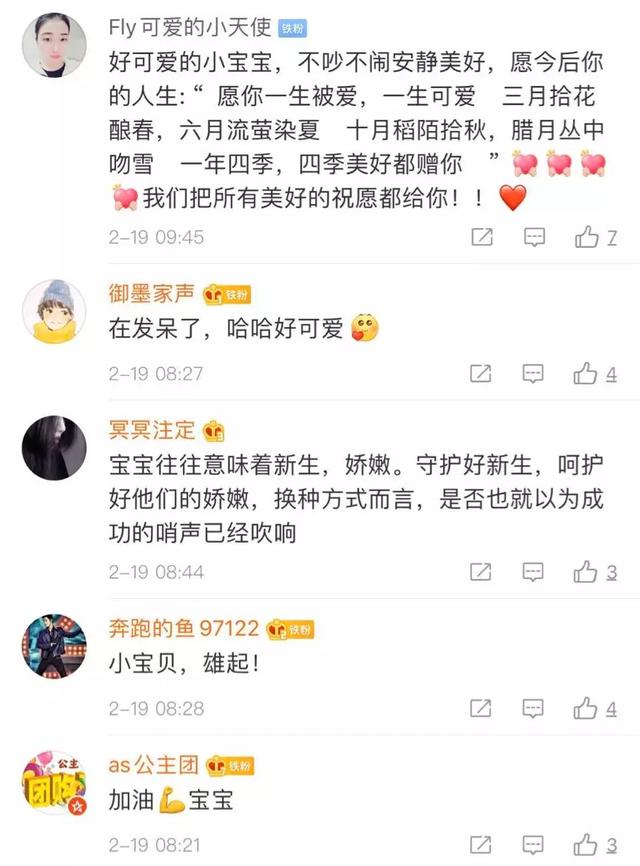Reply to Fly可爱的小天使's comment
The width and height of the screenshot is (640, 866).
(535, 237)
